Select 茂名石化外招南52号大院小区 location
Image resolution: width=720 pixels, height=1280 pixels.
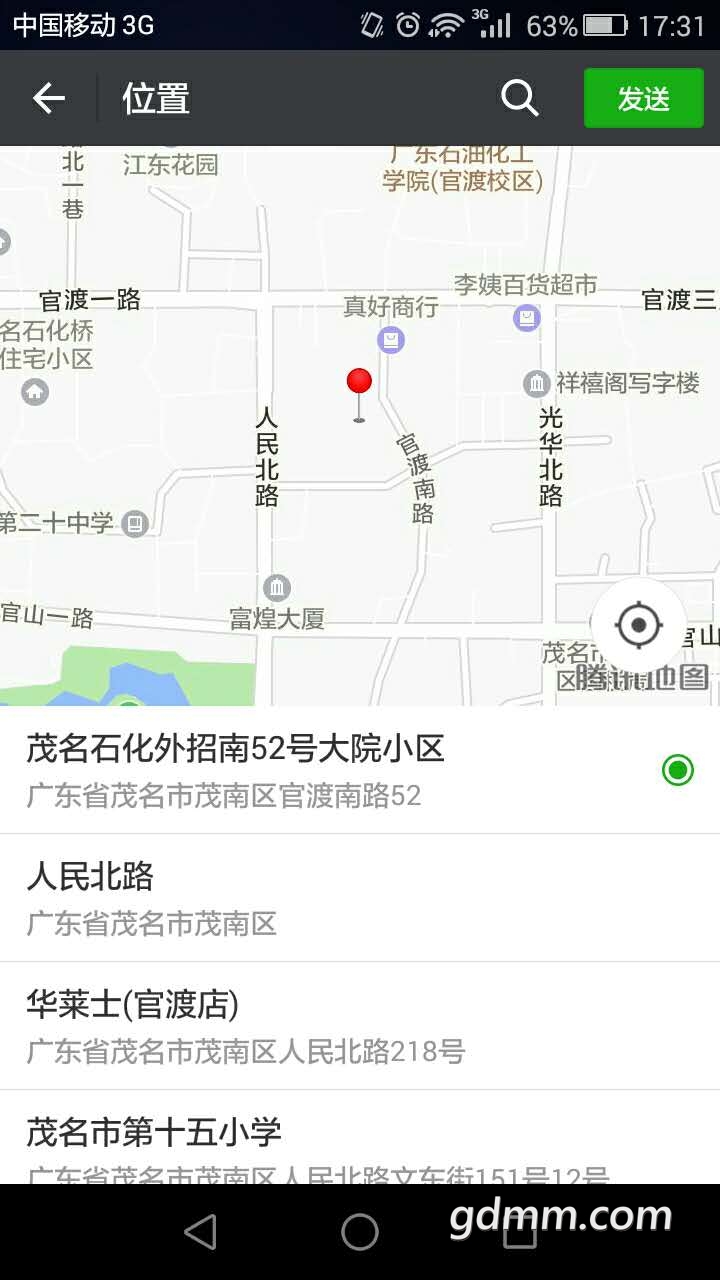click(x=360, y=770)
